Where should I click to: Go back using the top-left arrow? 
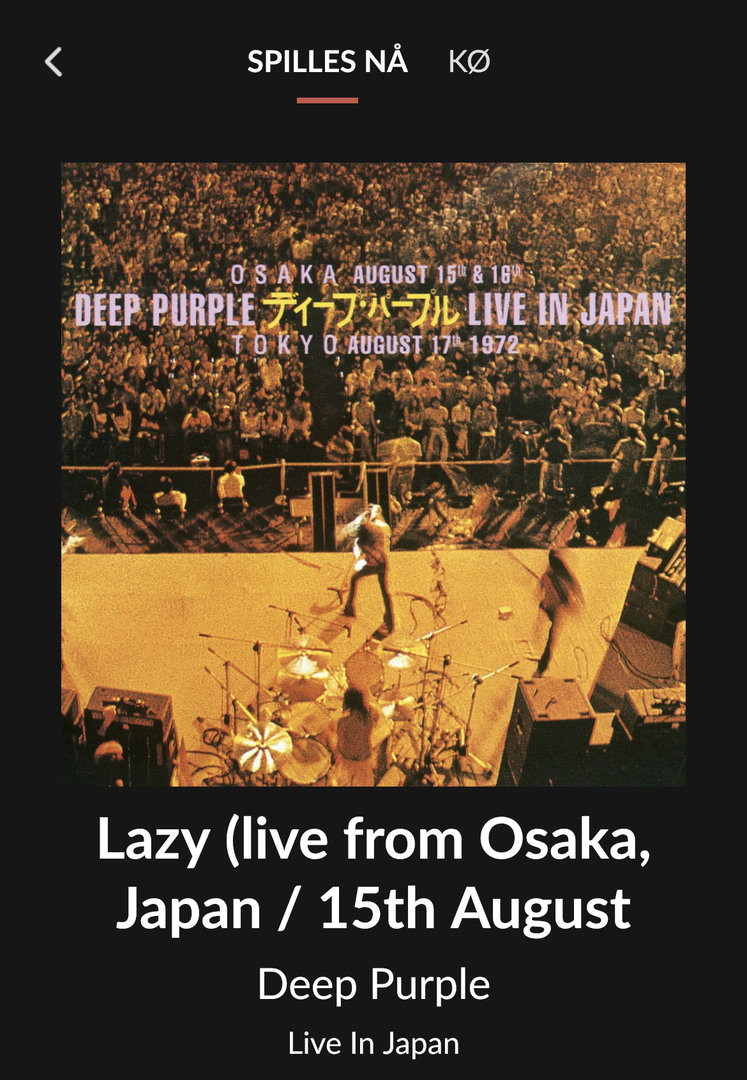tap(54, 62)
